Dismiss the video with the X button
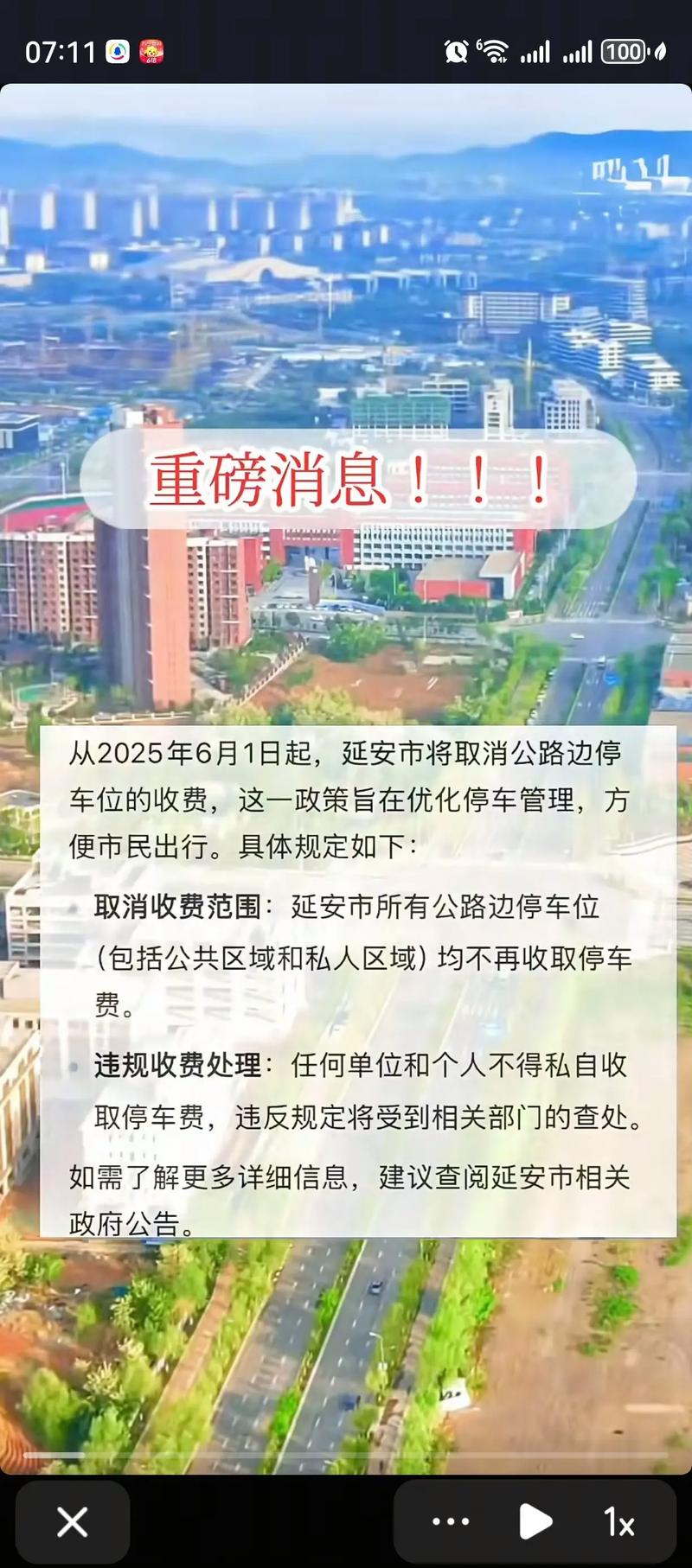Viewport: 692px width, 1568px height. pyautogui.click(x=72, y=1523)
